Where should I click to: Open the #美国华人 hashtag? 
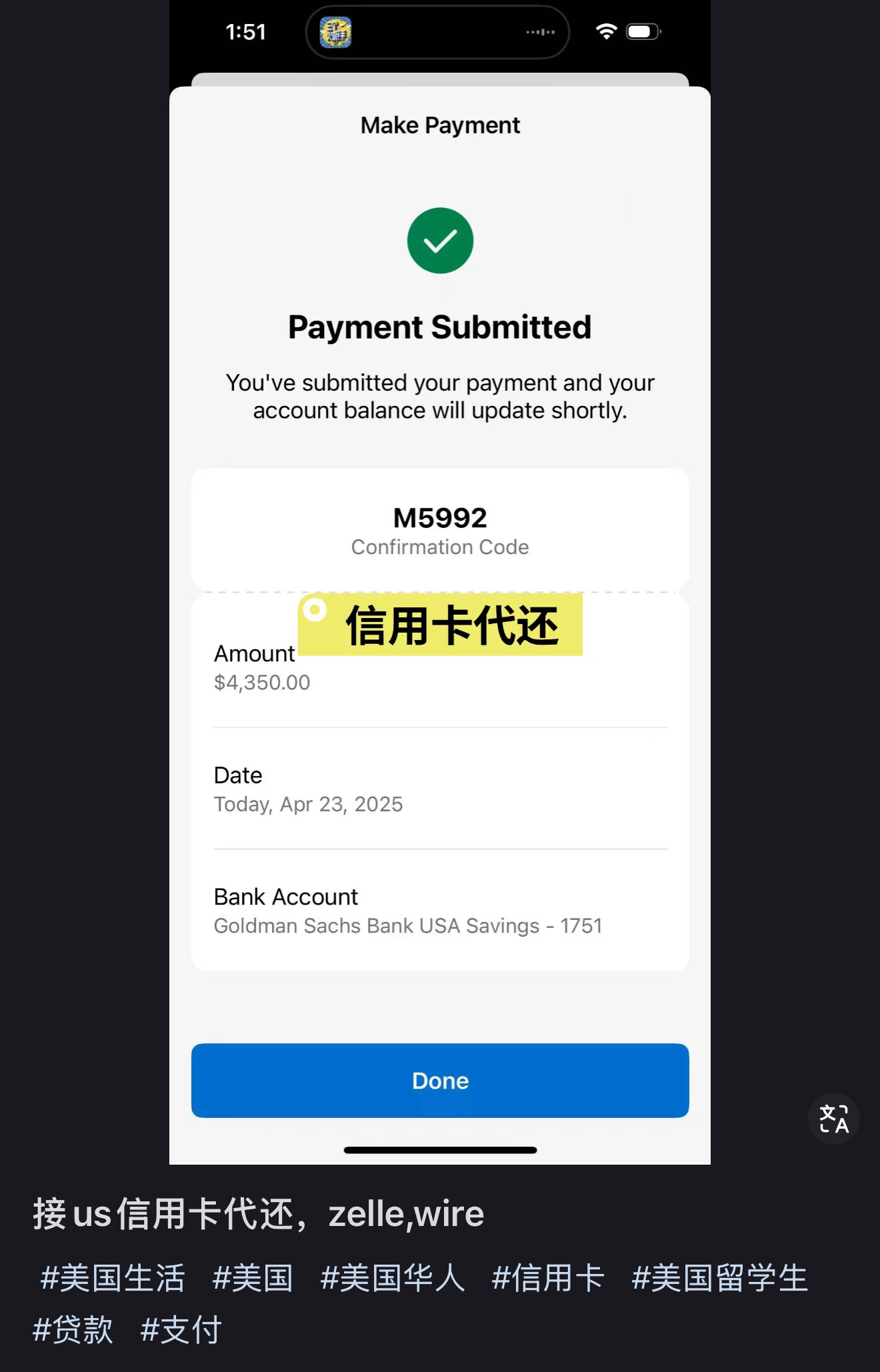coord(392,1278)
